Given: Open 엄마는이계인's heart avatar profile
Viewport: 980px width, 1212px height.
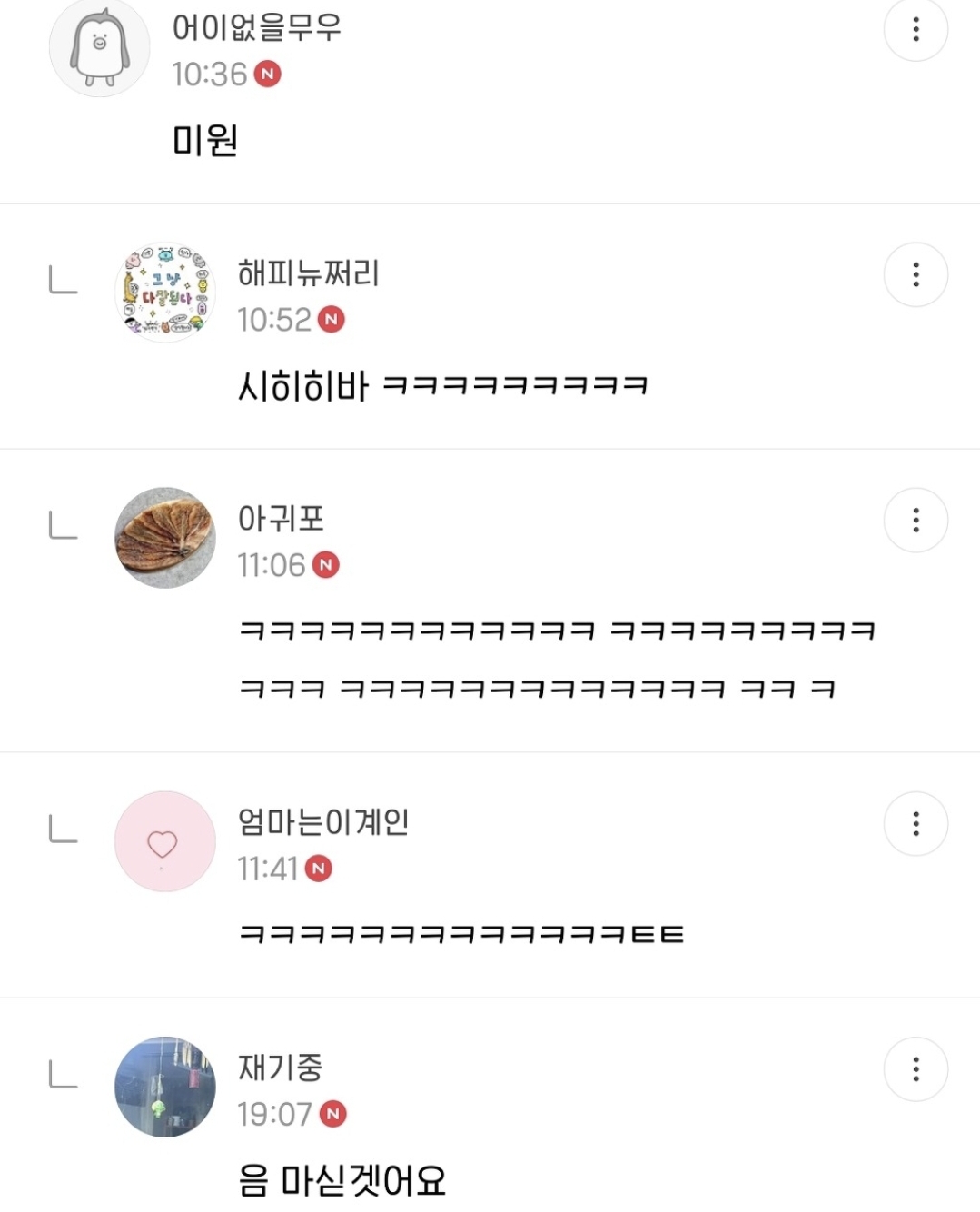Looking at the screenshot, I should [x=165, y=841].
